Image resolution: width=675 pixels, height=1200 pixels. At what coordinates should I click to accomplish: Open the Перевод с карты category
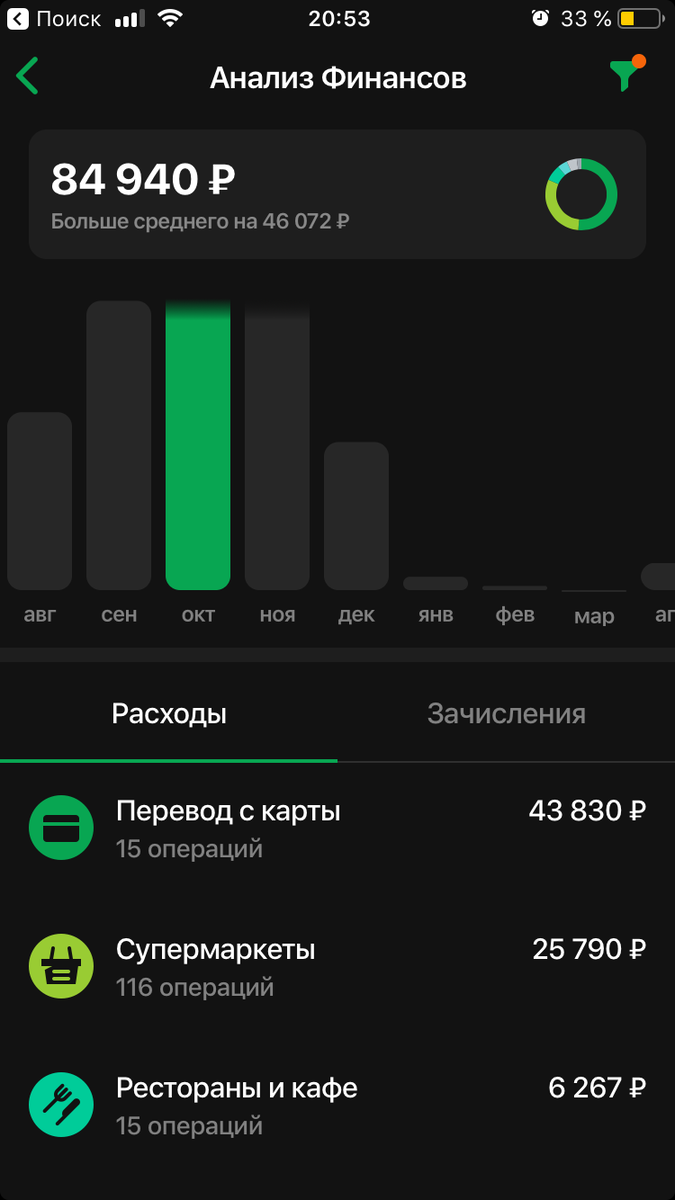pyautogui.click(x=337, y=829)
